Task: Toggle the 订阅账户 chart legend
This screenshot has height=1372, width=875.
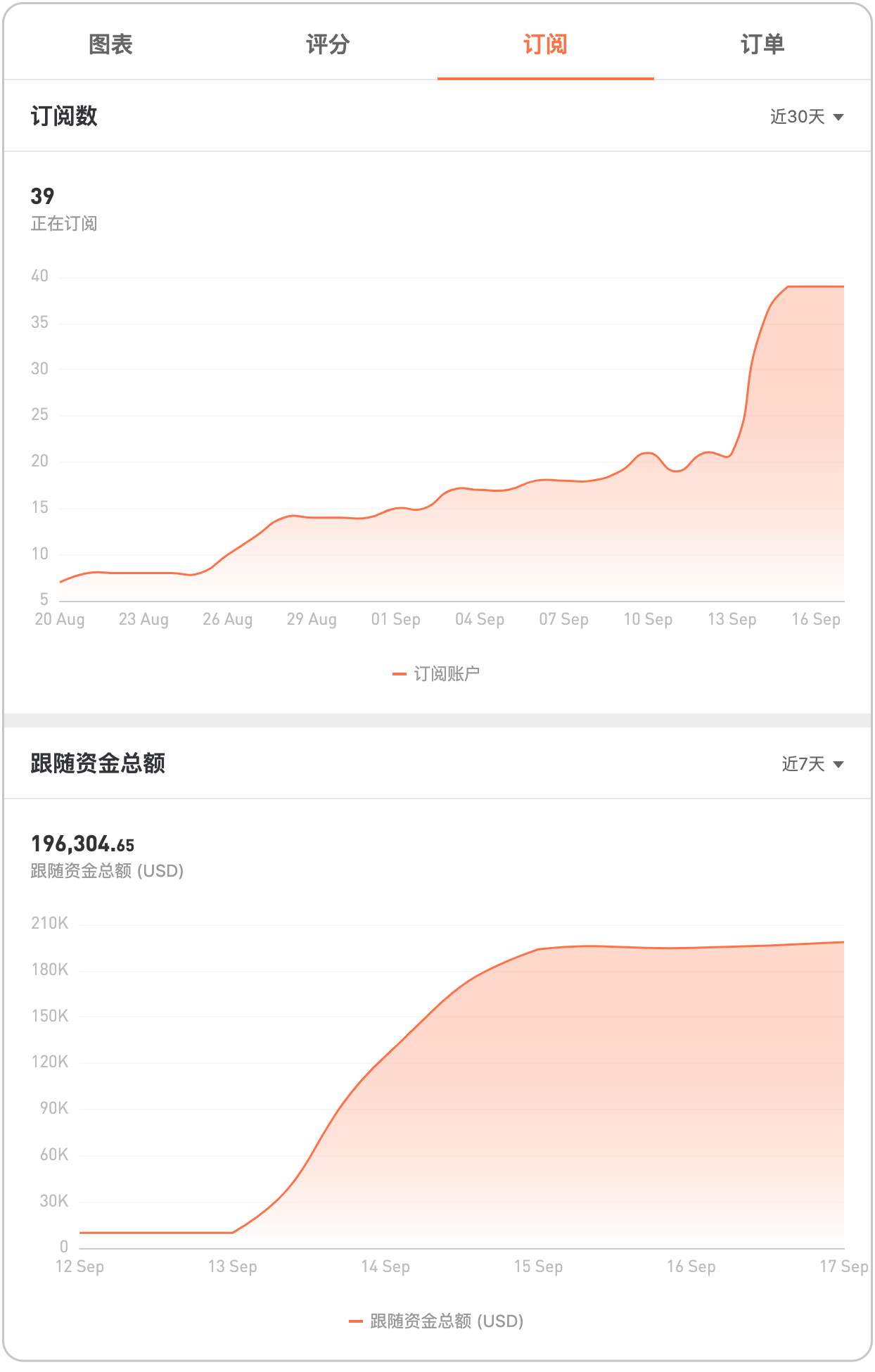Action: 437,674
